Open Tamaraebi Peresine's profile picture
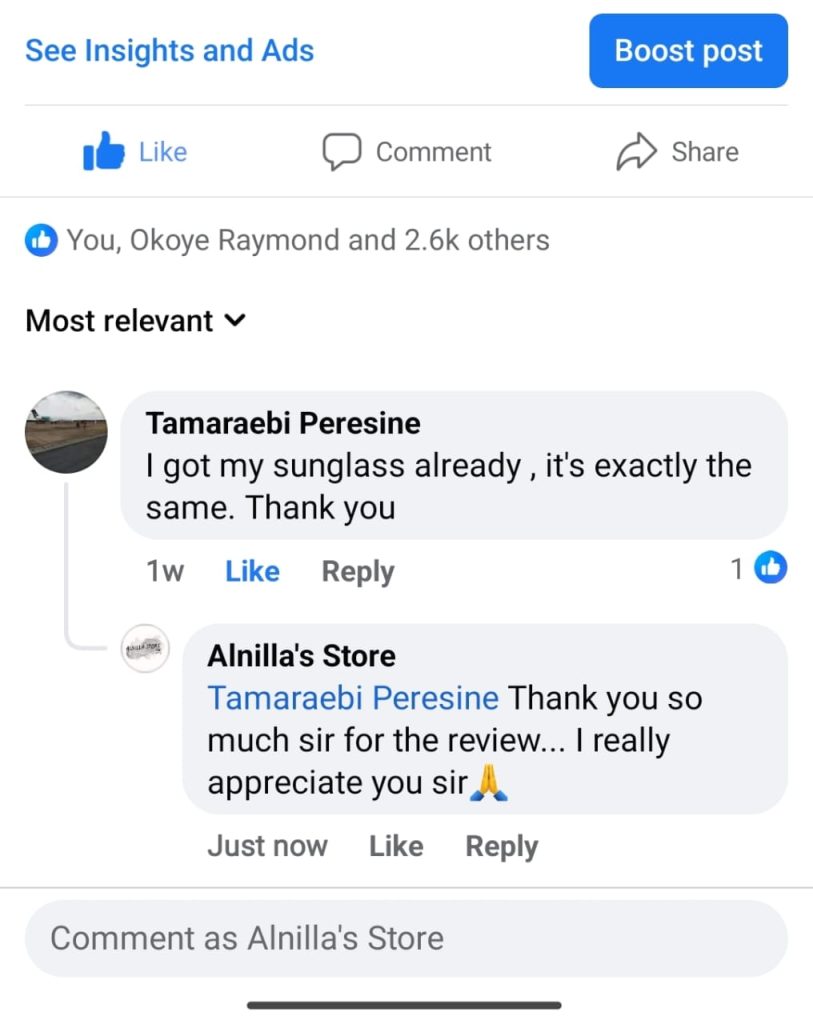Viewport: 813px width, 1024px height. tap(66, 432)
